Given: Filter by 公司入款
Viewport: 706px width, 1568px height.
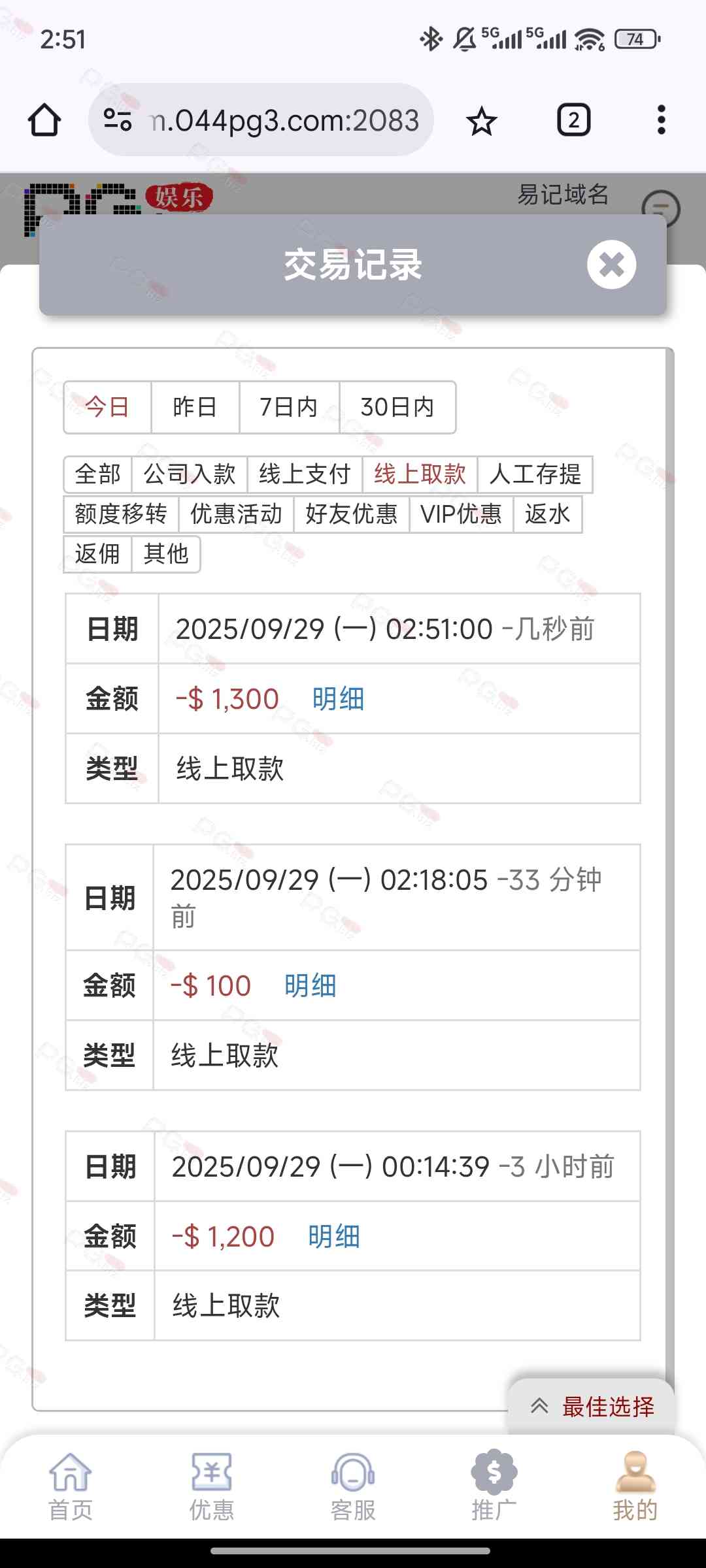Looking at the screenshot, I should point(190,474).
